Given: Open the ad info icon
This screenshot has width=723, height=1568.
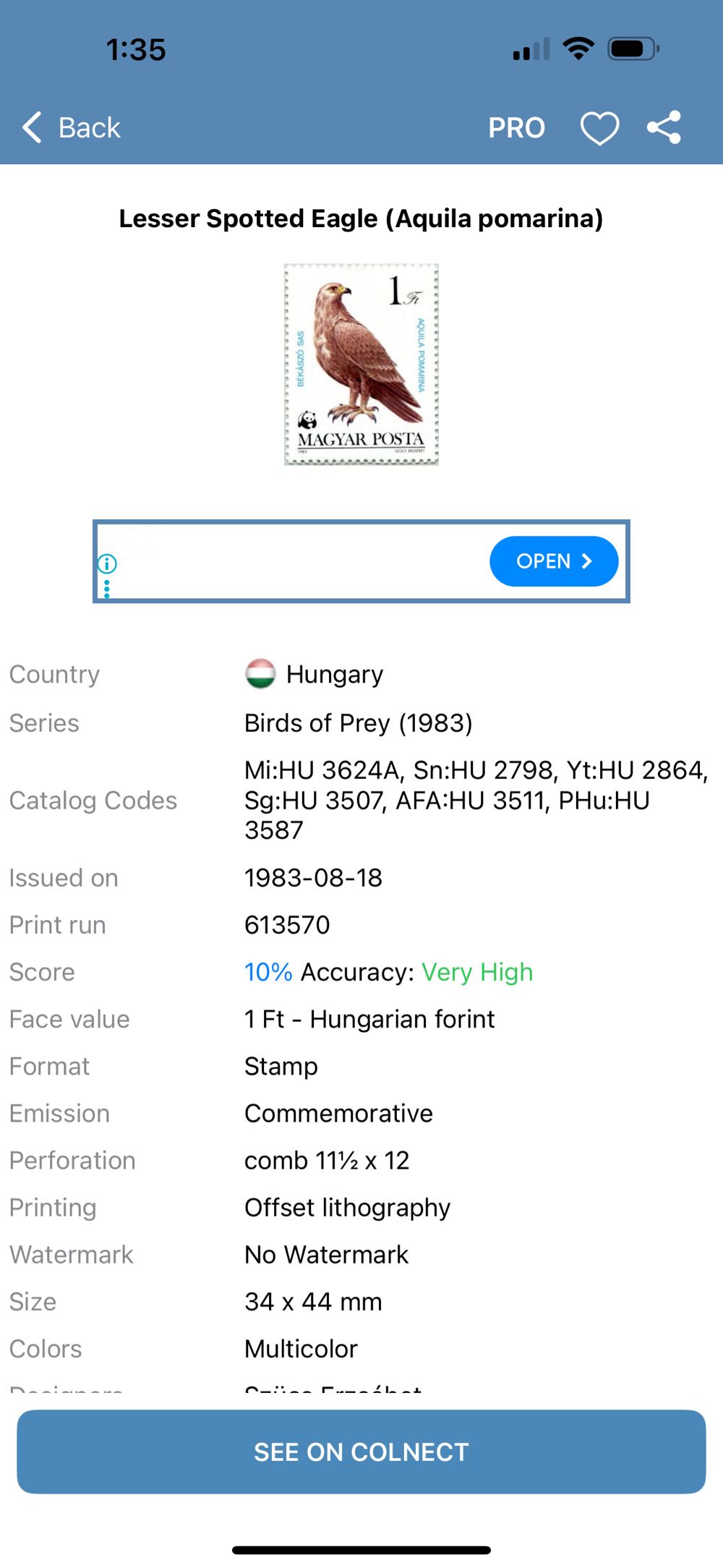Looking at the screenshot, I should (x=107, y=563).
